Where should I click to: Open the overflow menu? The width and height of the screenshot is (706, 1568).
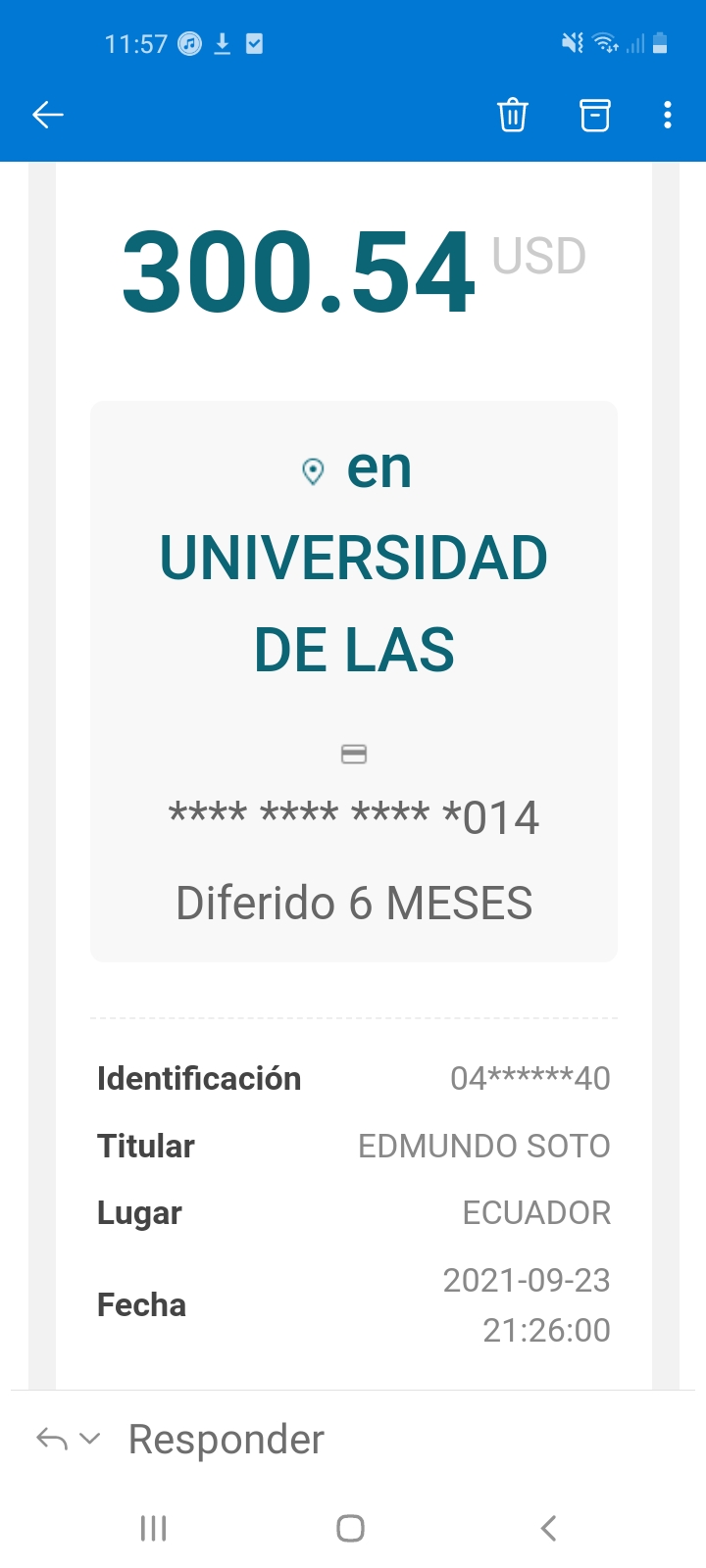click(668, 115)
